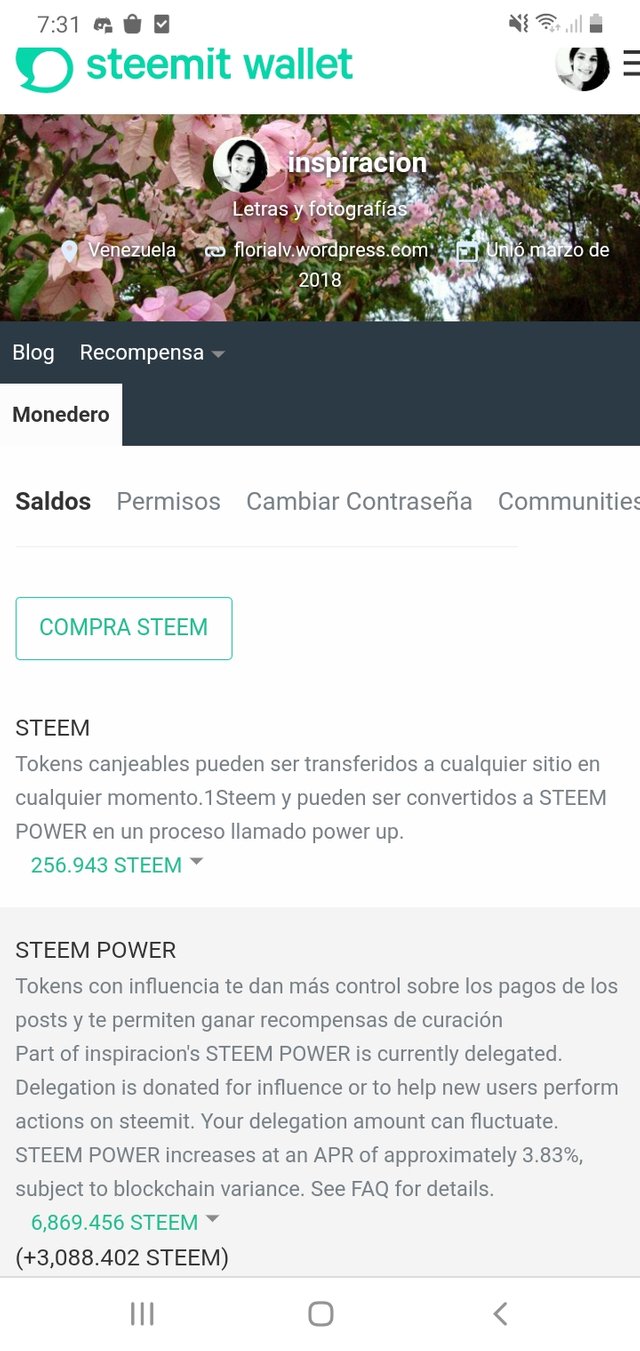Screen dimensions: 640x1351
Task: Open Cambiar Contraseña
Action: pos(359,501)
